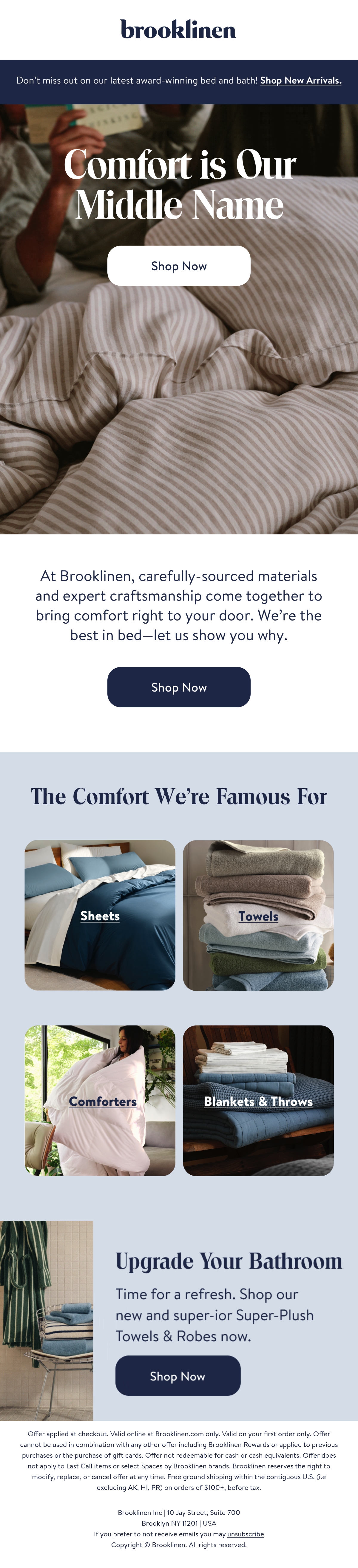The image size is (358, 1568).
Task: Tap Shop Now below the craftsmanship paragraph
Action: 179,687
